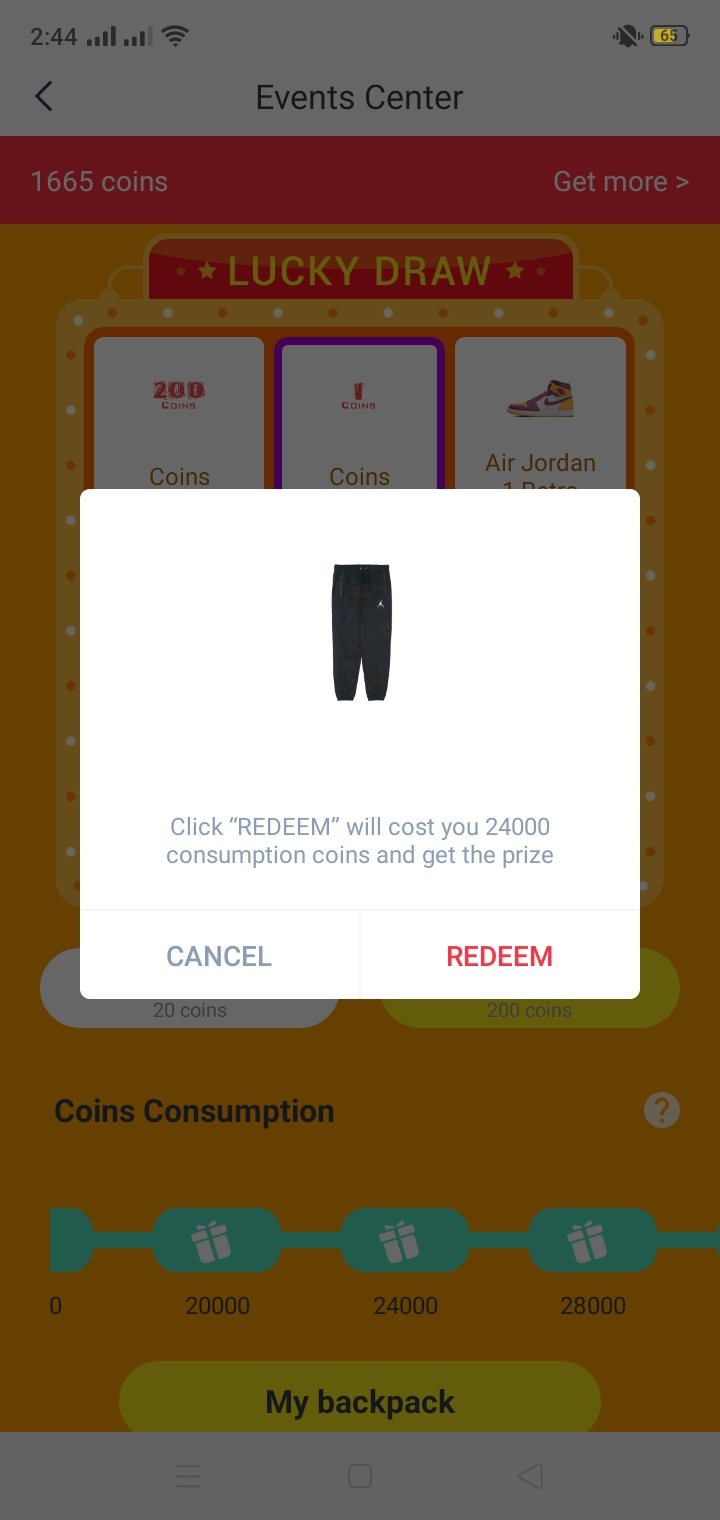Go back from Events Center
Image resolution: width=720 pixels, height=1520 pixels.
pyautogui.click(x=44, y=97)
